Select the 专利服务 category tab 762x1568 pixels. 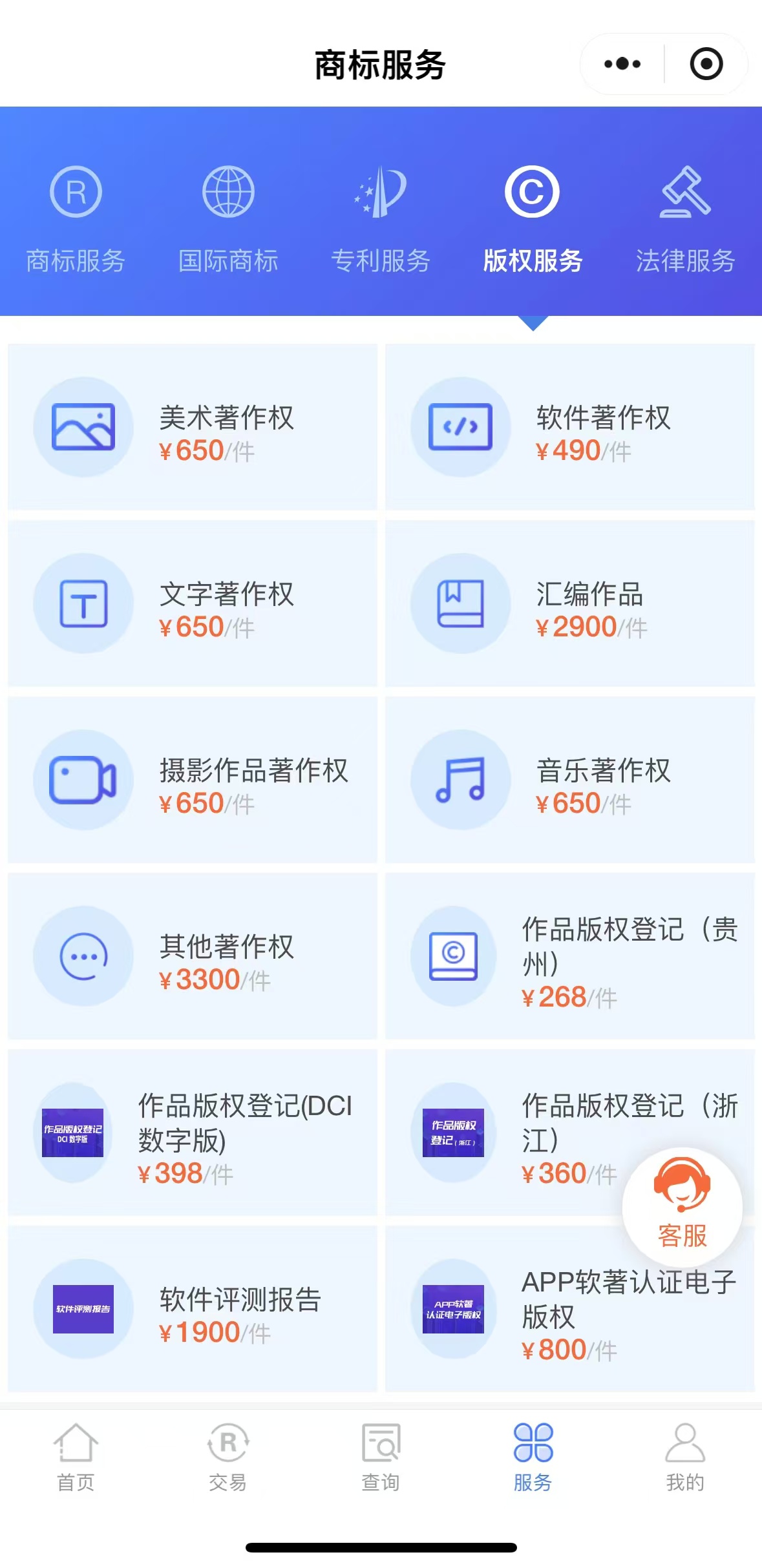[381, 220]
